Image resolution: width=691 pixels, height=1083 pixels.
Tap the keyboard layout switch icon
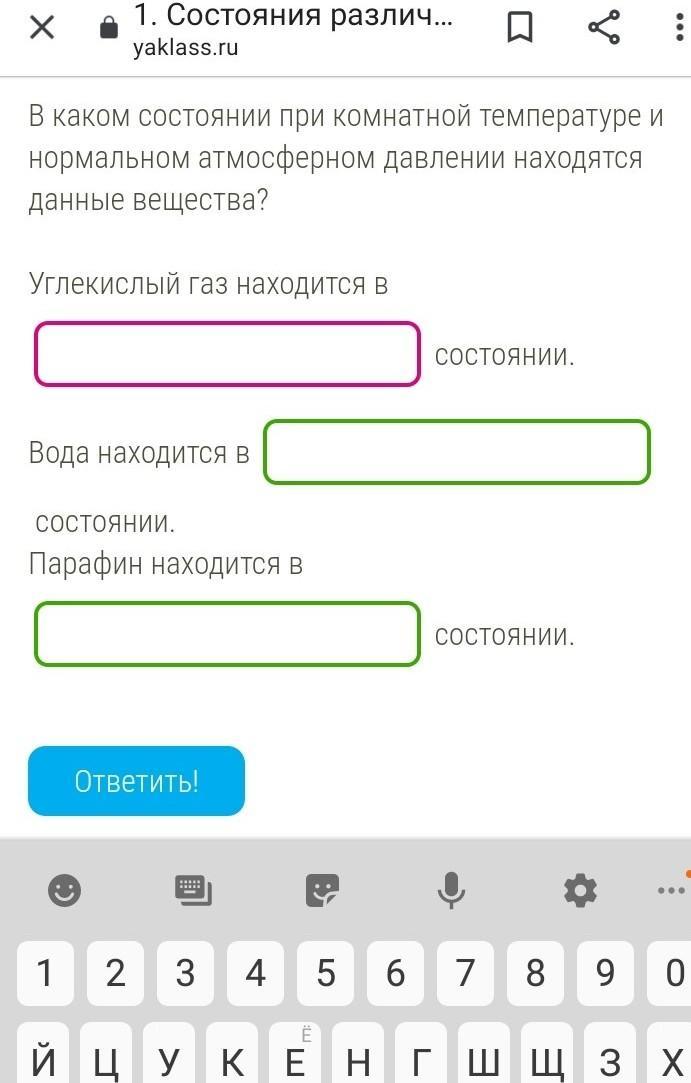coord(193,889)
